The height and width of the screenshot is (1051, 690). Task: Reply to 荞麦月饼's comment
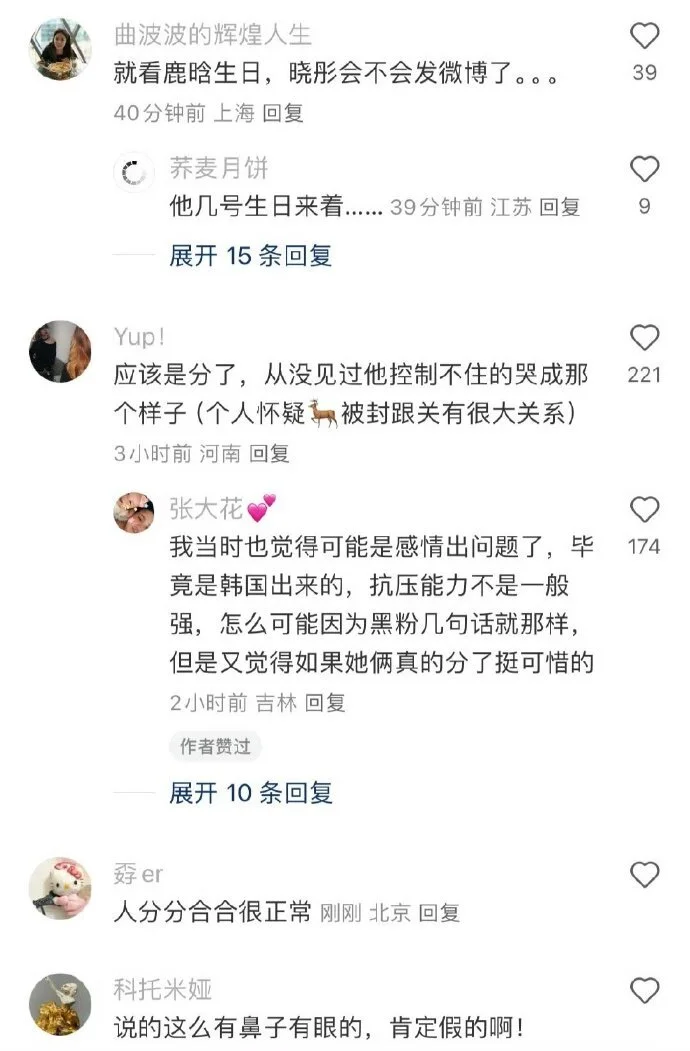(560, 207)
